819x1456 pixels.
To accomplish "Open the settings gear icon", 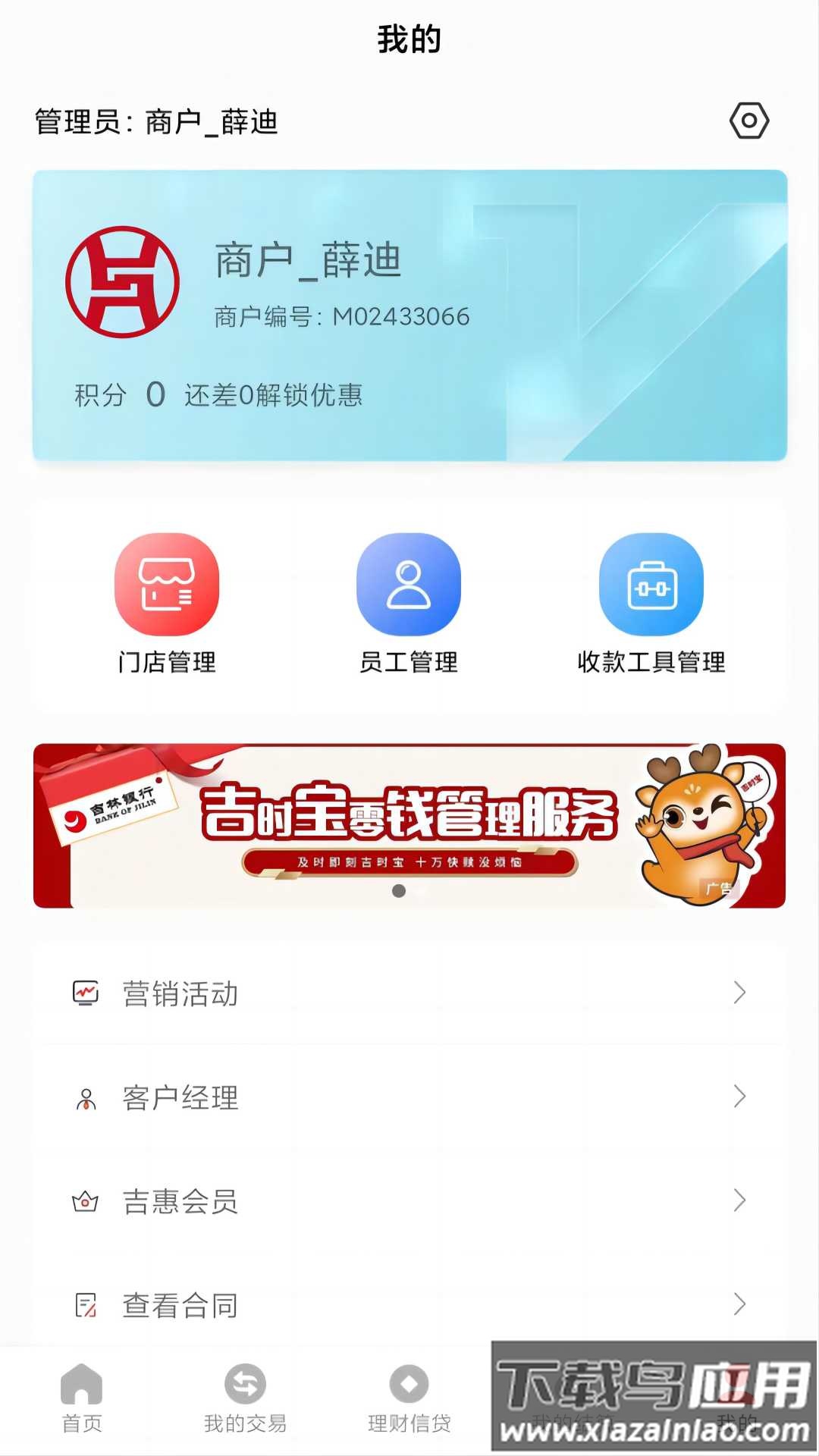I will tap(749, 120).
